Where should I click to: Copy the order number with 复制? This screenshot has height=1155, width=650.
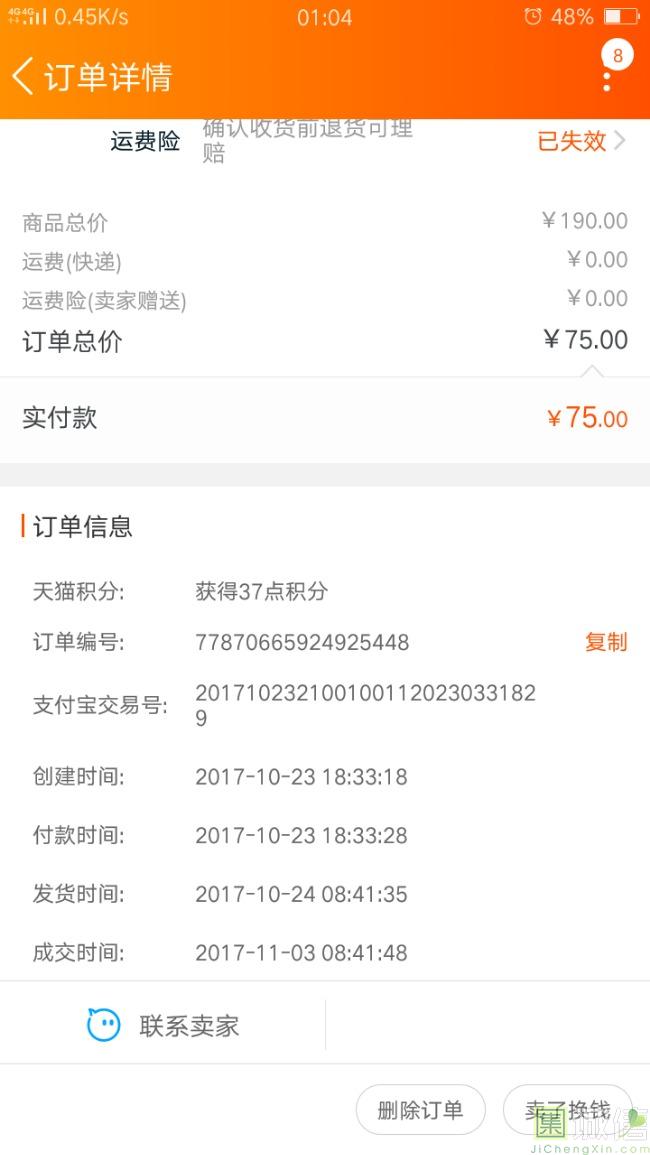(606, 642)
